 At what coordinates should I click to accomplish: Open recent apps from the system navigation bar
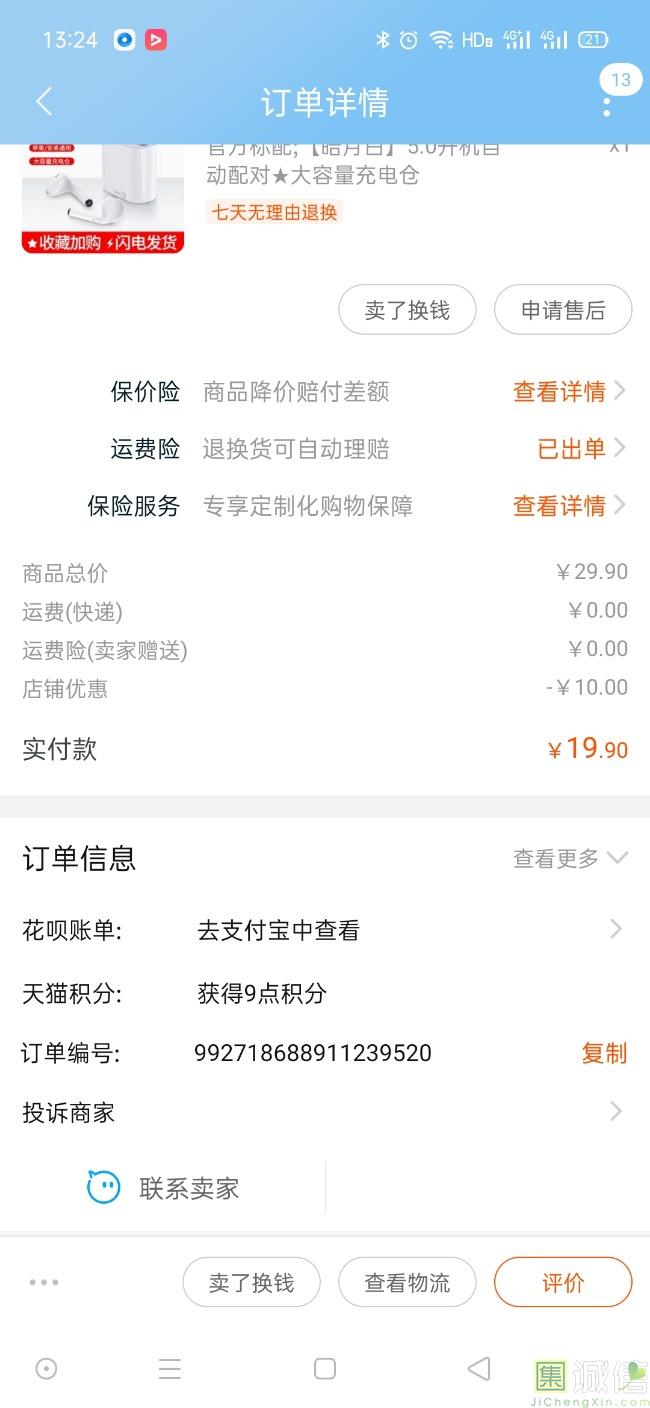pos(170,1369)
